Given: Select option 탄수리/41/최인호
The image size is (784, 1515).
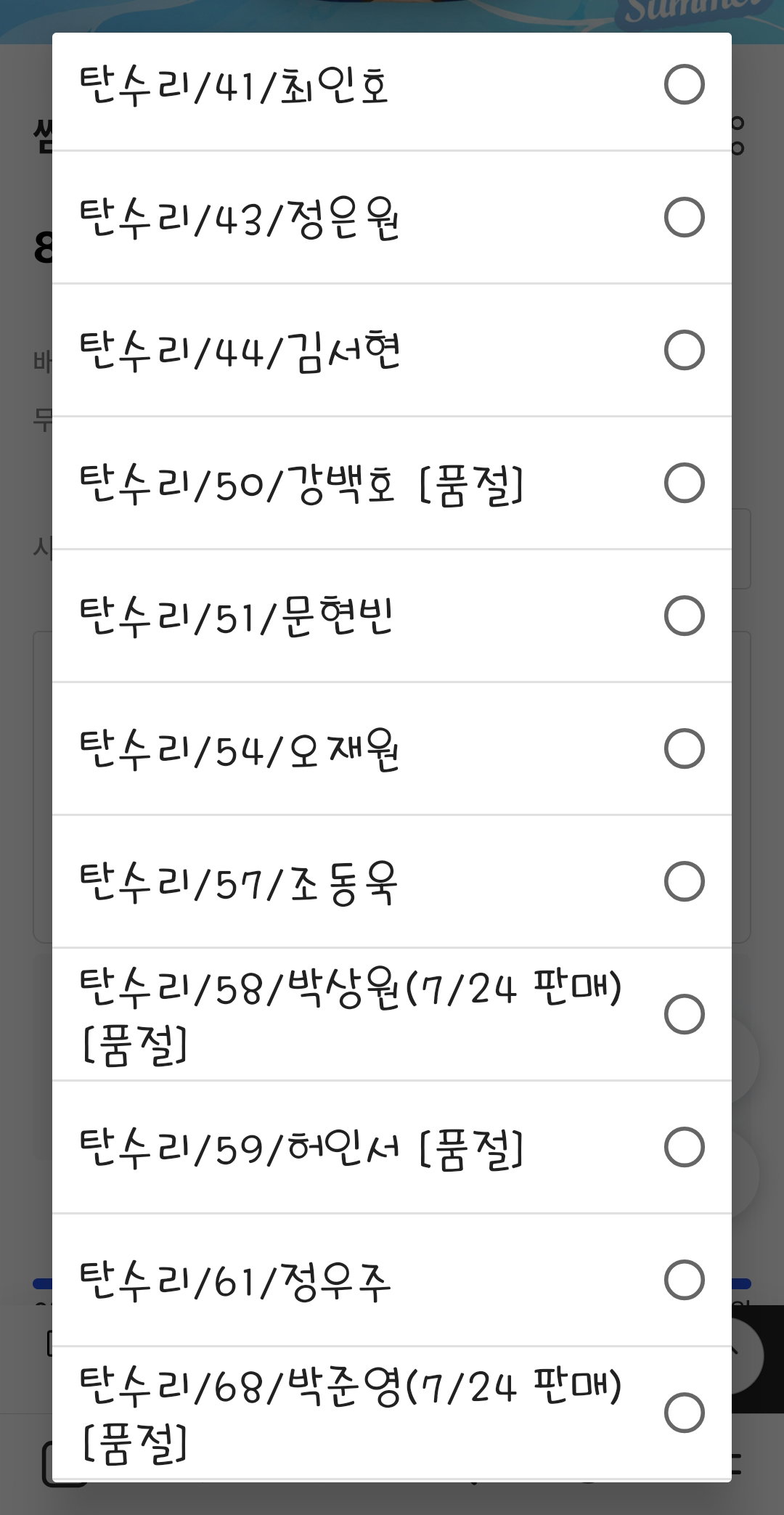Looking at the screenshot, I should [x=392, y=84].
